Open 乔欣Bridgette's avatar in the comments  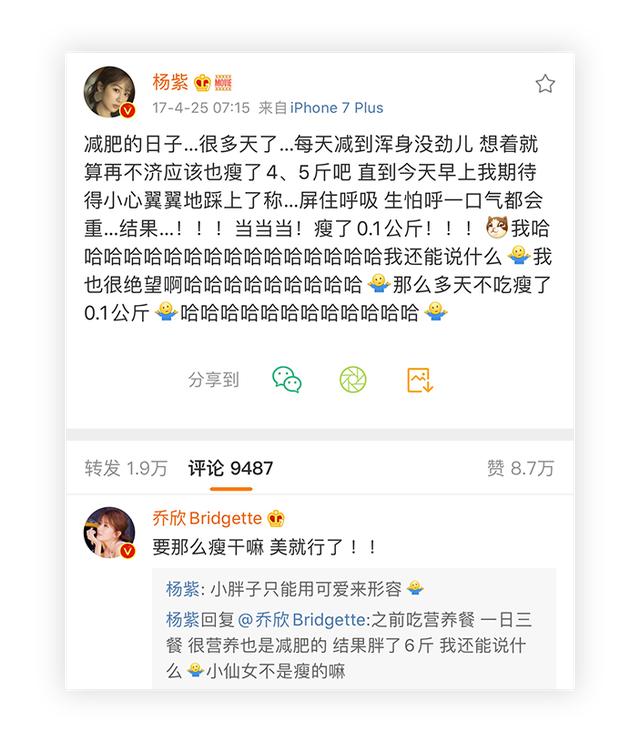pos(111,531)
